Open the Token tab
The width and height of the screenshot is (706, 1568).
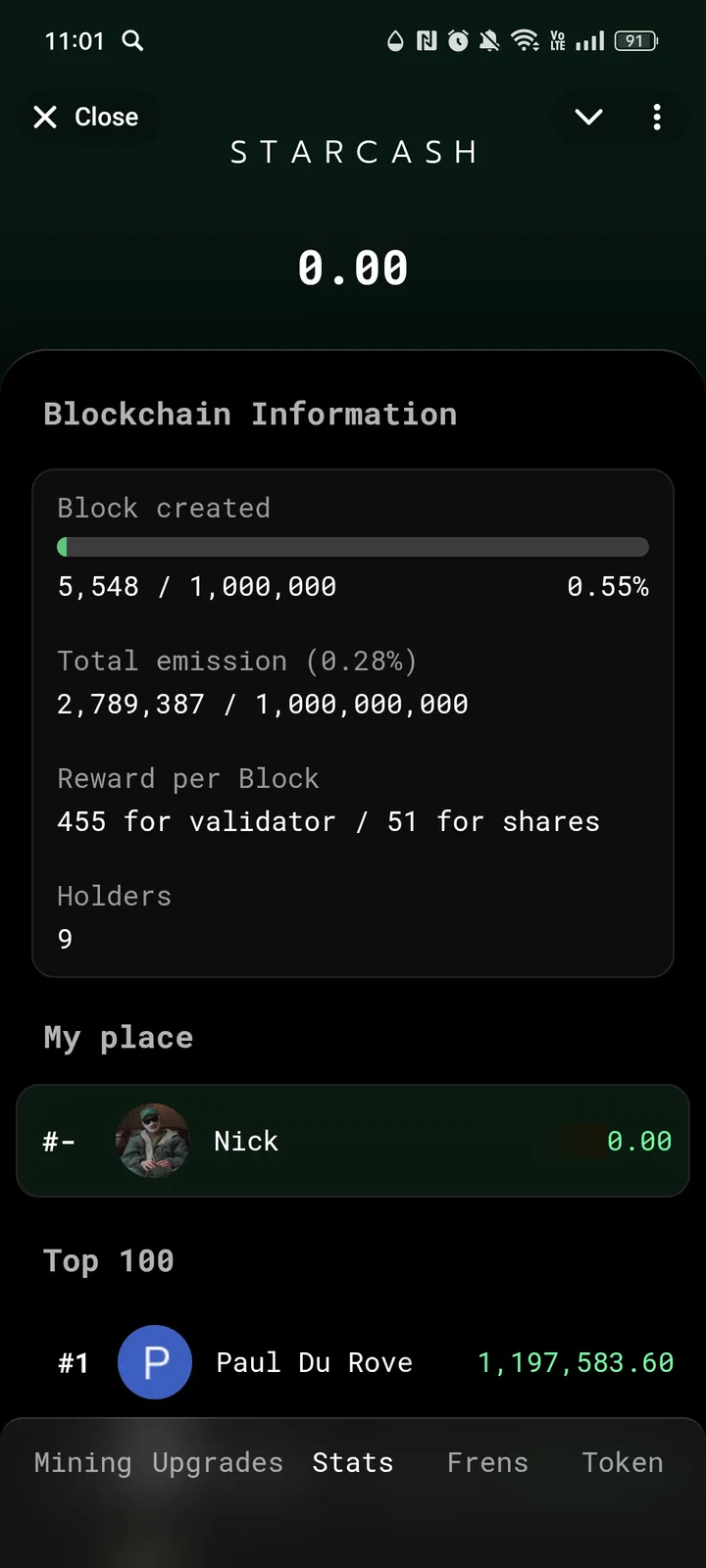tap(622, 1462)
